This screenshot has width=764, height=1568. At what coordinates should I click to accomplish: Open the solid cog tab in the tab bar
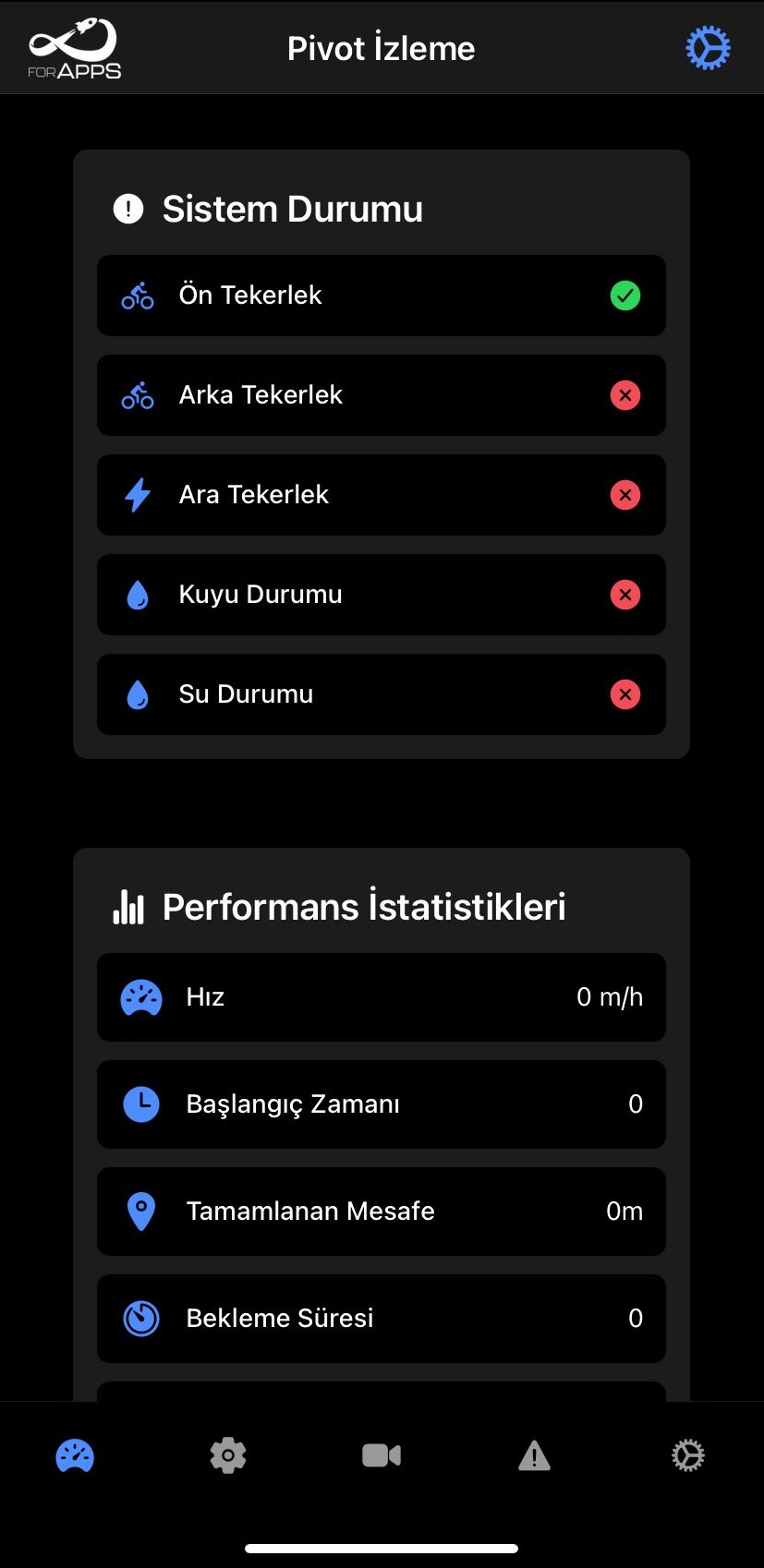(x=228, y=1456)
